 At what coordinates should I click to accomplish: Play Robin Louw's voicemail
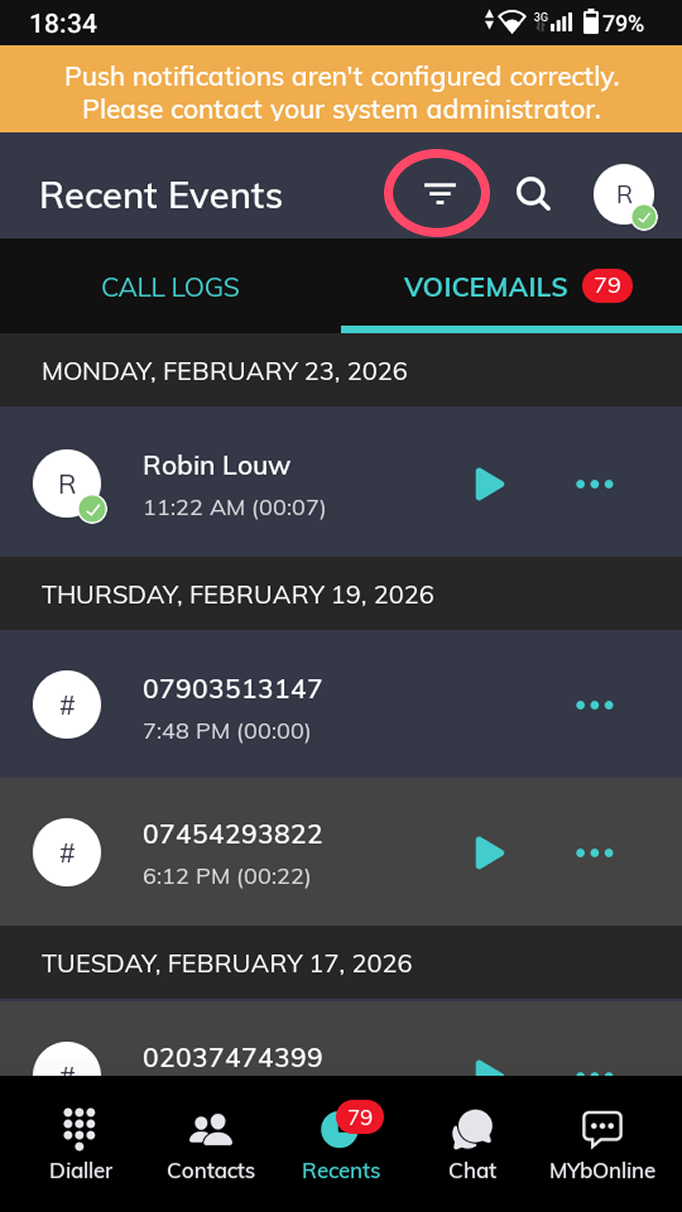tap(489, 484)
